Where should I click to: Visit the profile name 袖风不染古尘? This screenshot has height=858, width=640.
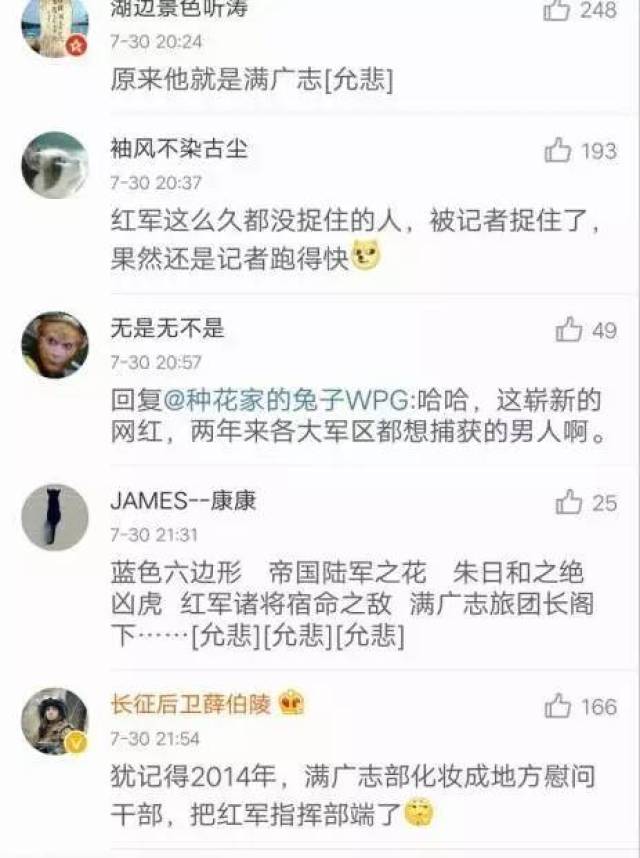[x=179, y=150]
